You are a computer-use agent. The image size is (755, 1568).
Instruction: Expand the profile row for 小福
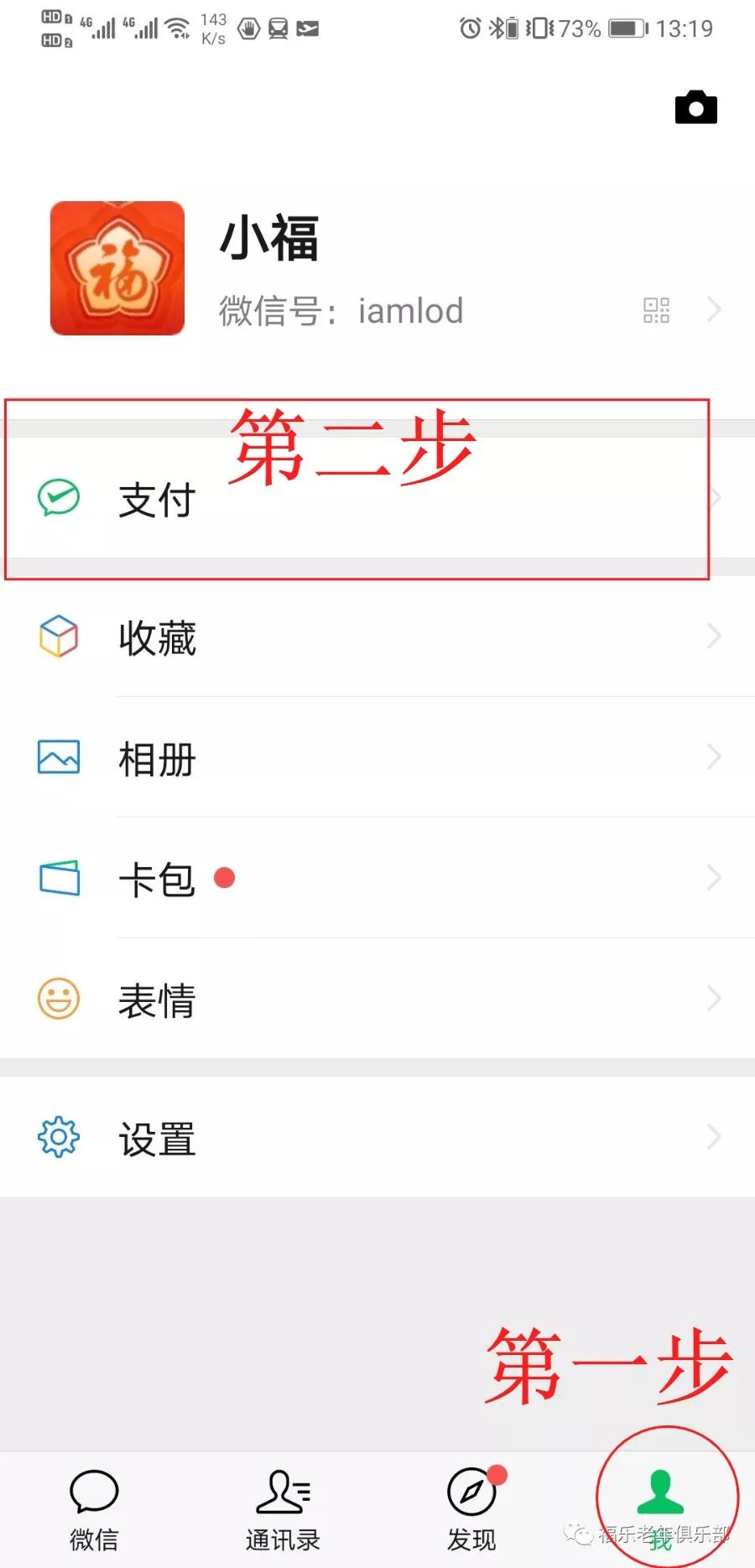tap(377, 268)
